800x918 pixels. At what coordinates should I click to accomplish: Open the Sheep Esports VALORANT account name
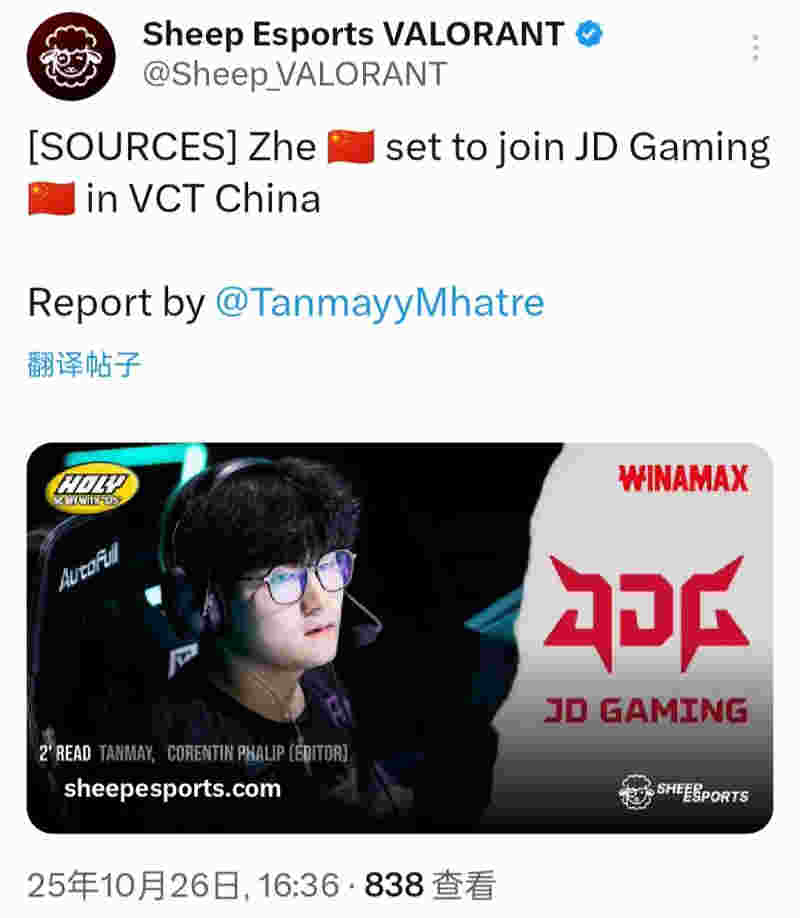[x=353, y=34]
